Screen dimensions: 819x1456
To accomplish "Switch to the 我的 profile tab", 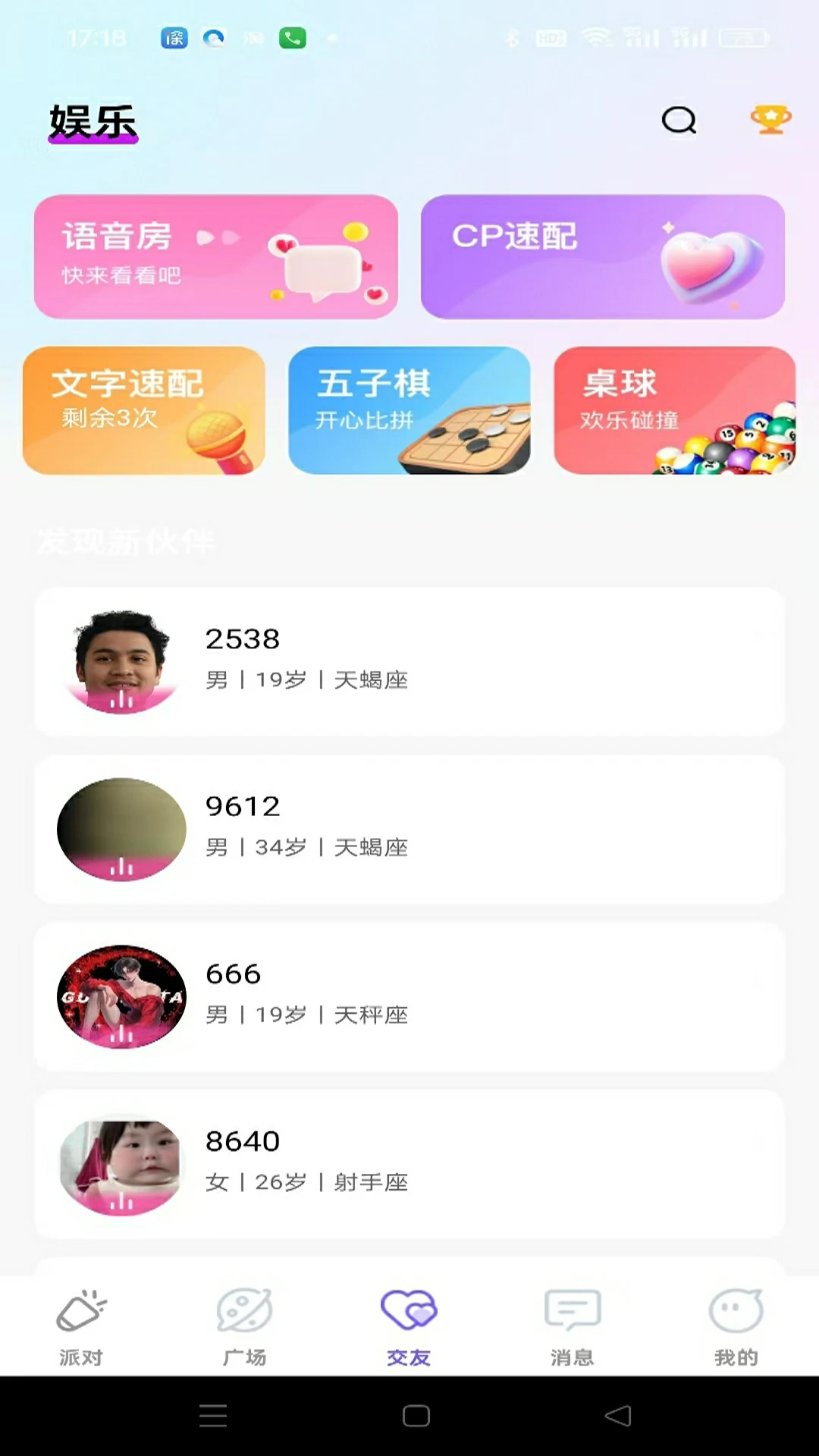I will coord(736,1327).
